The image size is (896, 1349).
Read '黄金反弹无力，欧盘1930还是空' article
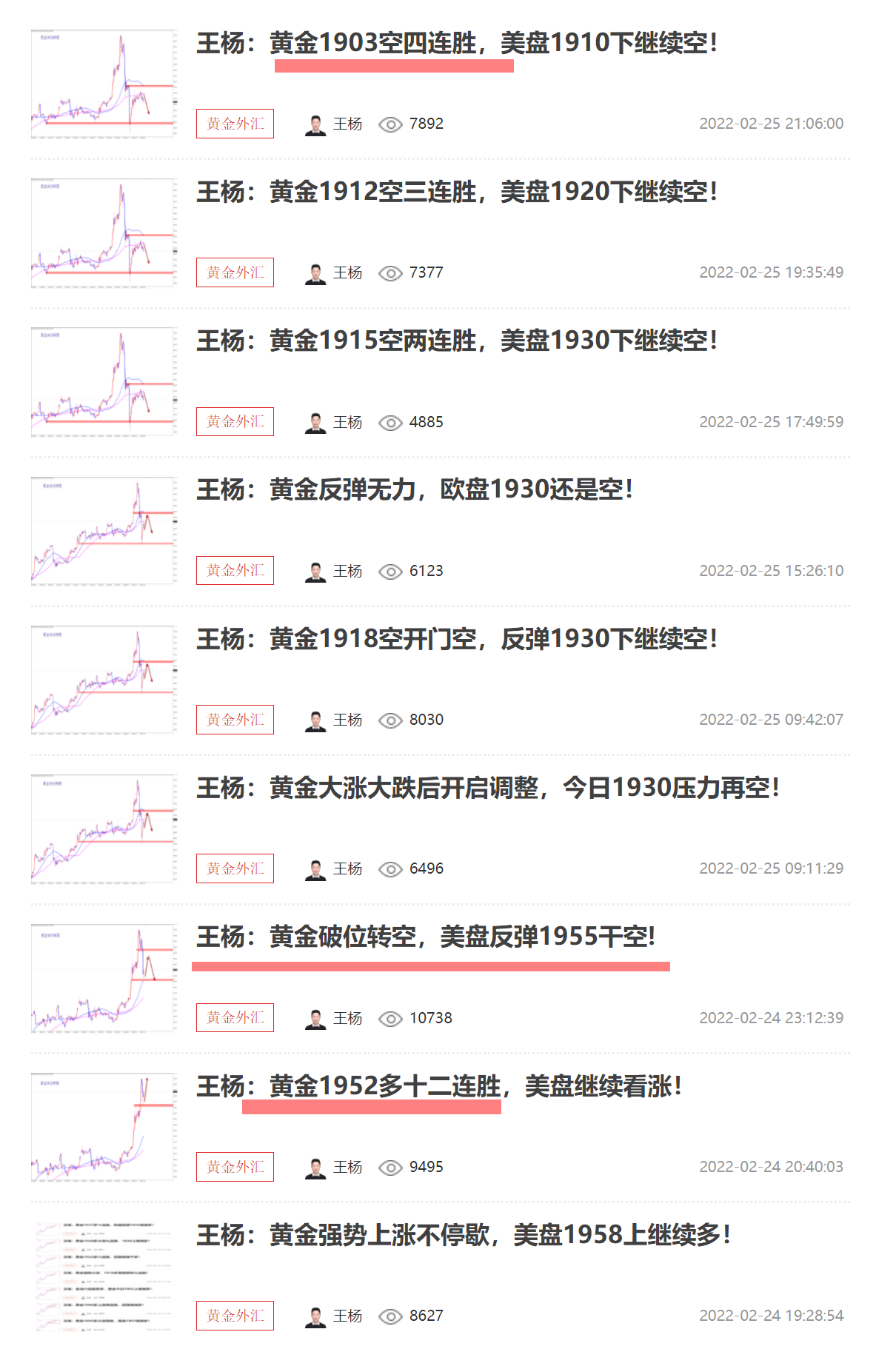(x=414, y=489)
